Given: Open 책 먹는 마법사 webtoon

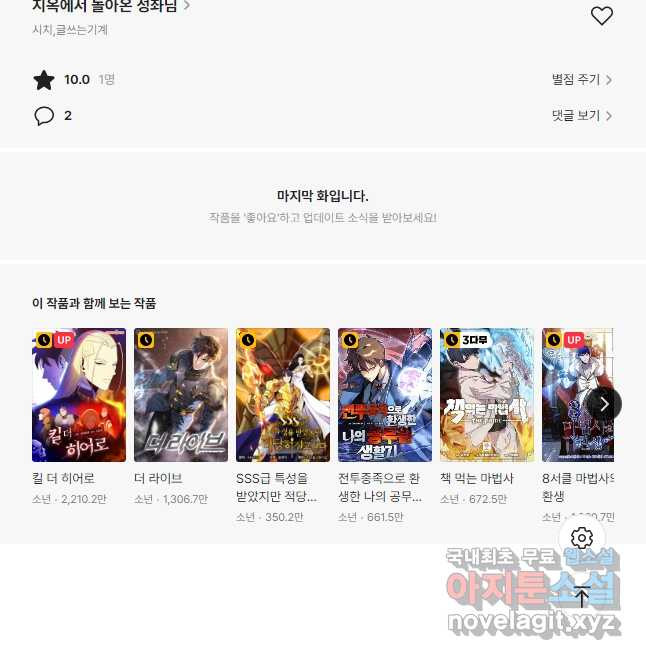Looking at the screenshot, I should 487,395.
